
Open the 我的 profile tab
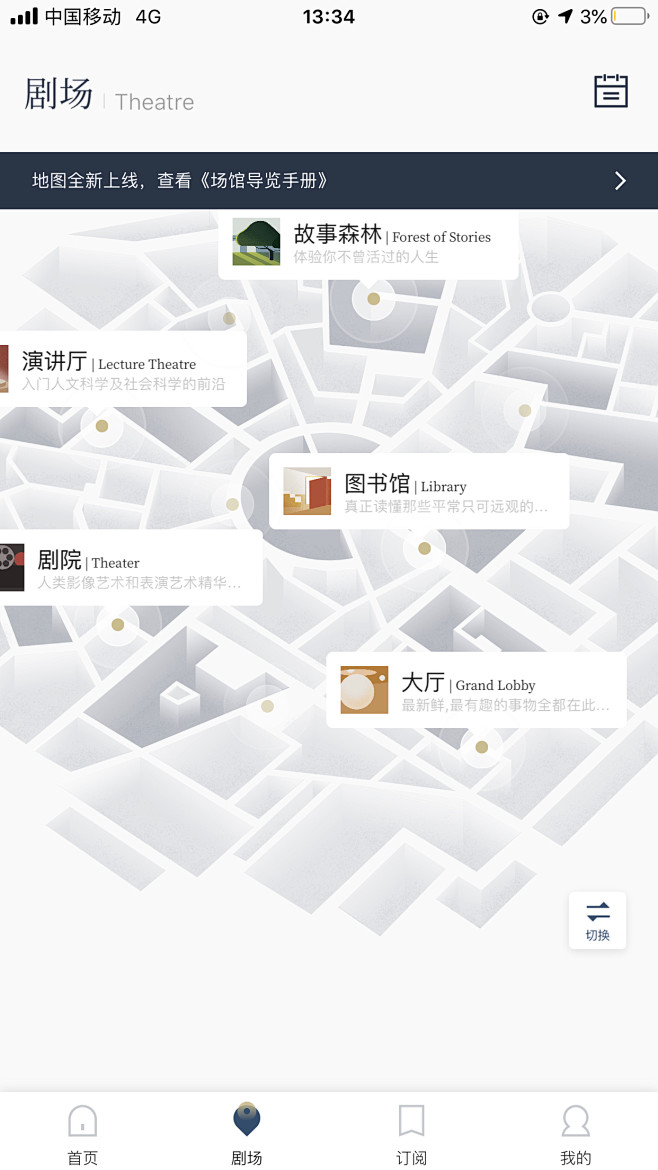(x=576, y=1134)
